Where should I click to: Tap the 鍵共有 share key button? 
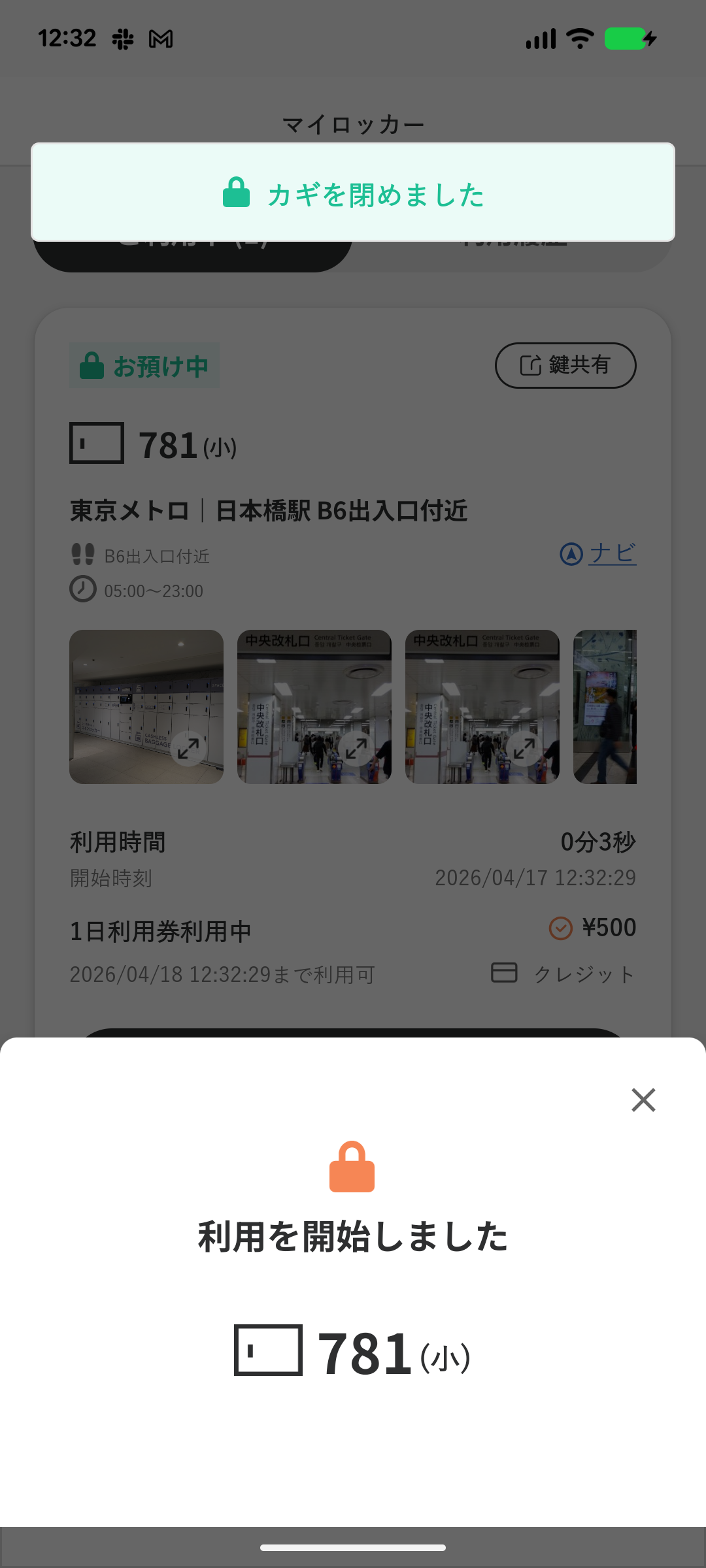[x=565, y=365]
